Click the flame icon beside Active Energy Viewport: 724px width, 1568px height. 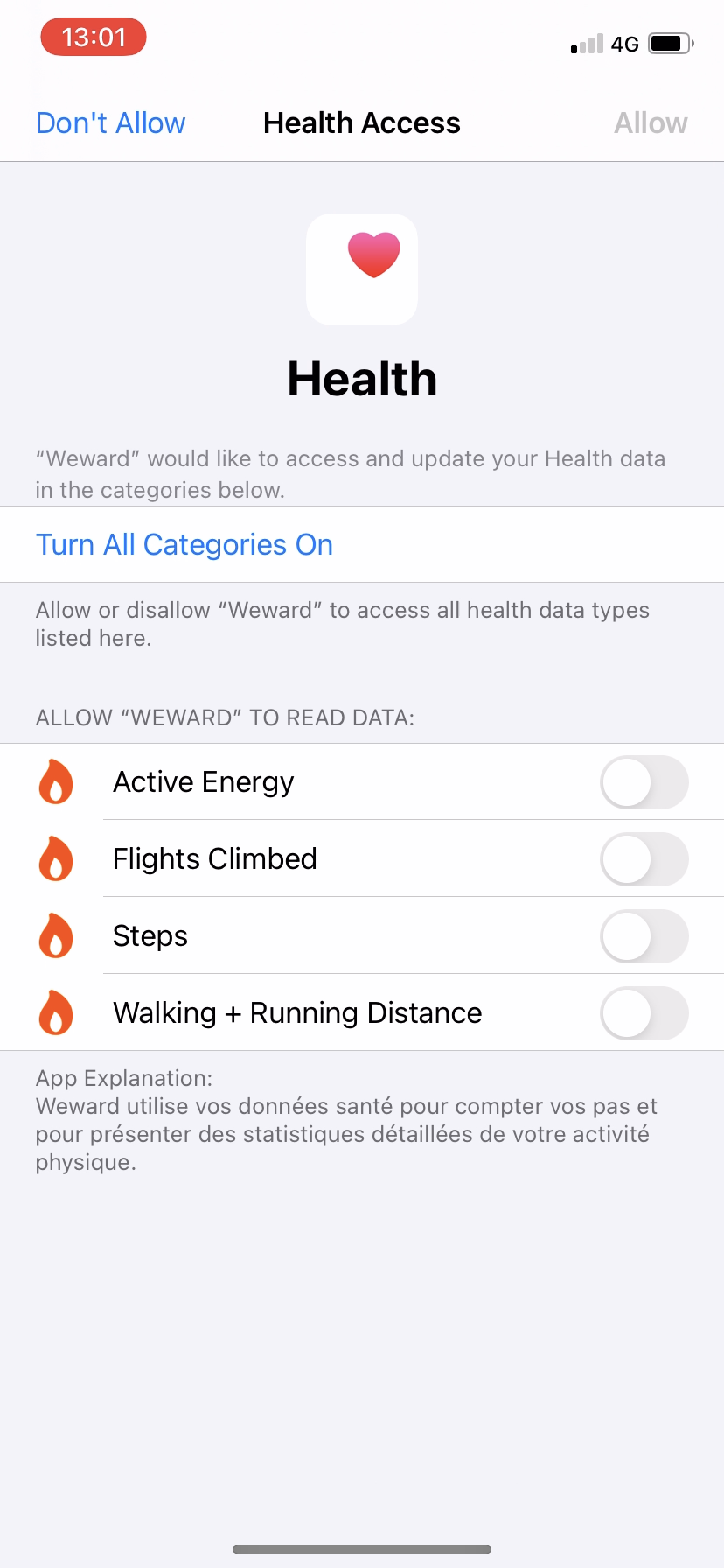tap(56, 781)
